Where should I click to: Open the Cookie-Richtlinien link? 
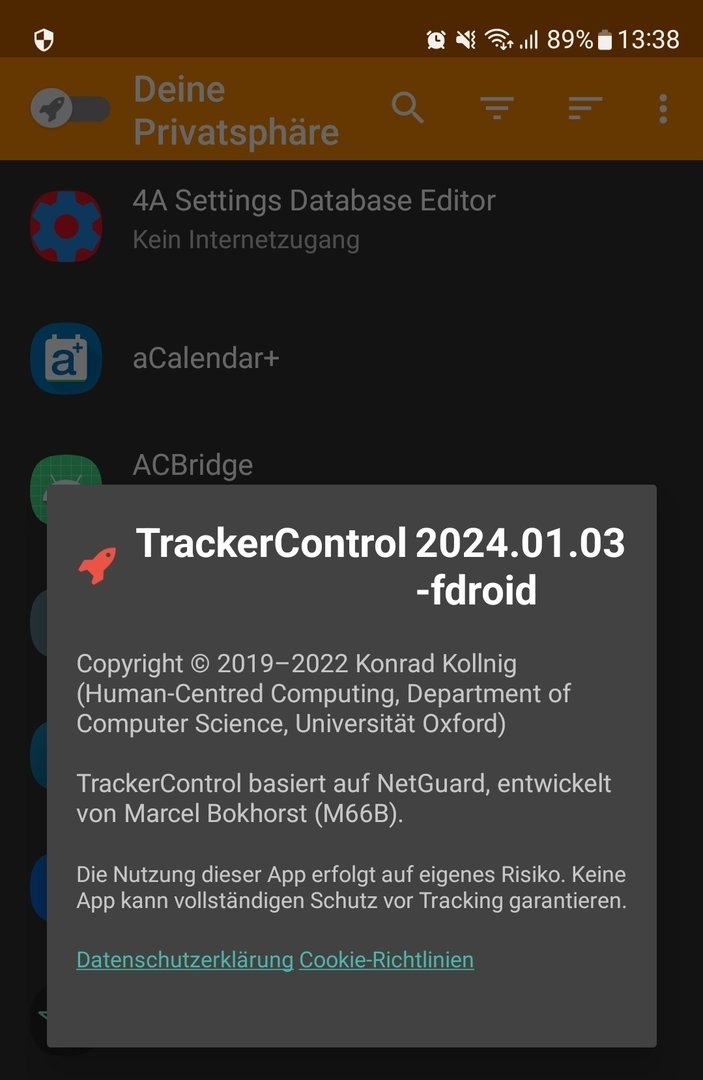point(387,960)
